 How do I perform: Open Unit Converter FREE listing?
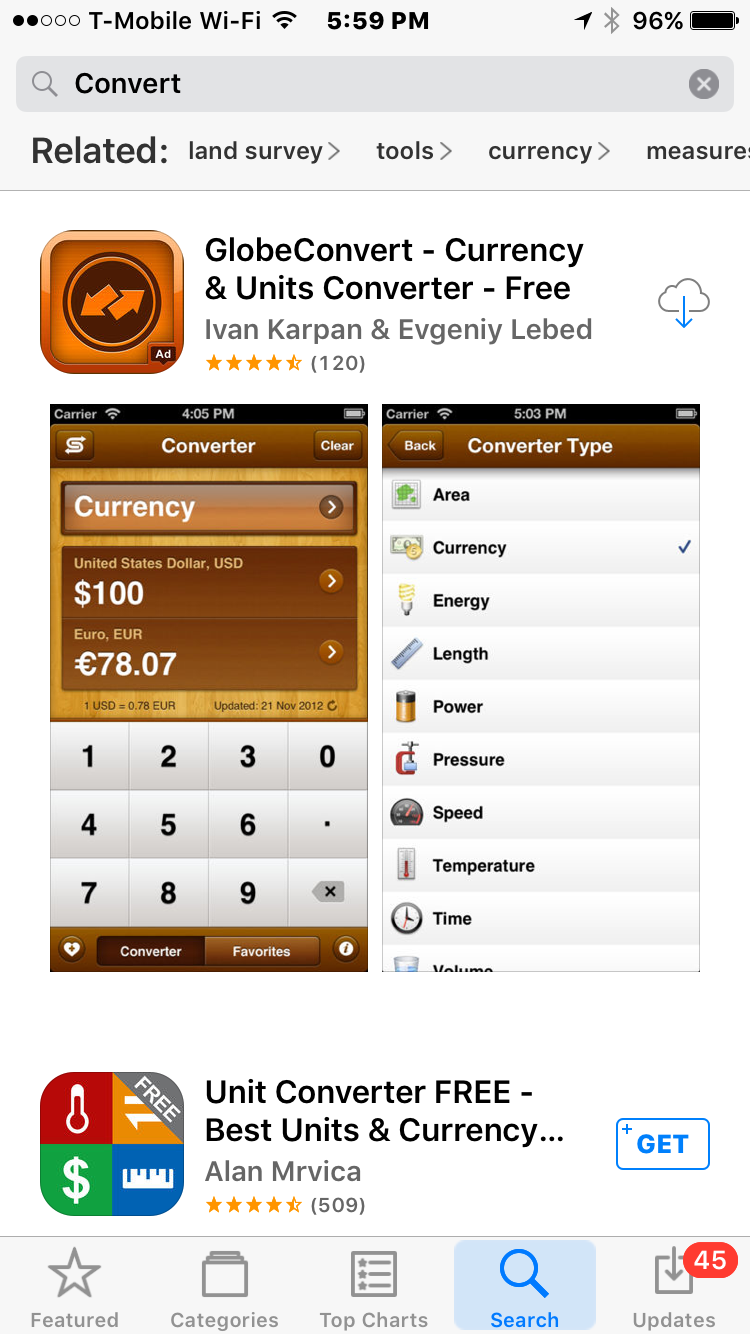[x=384, y=1130]
